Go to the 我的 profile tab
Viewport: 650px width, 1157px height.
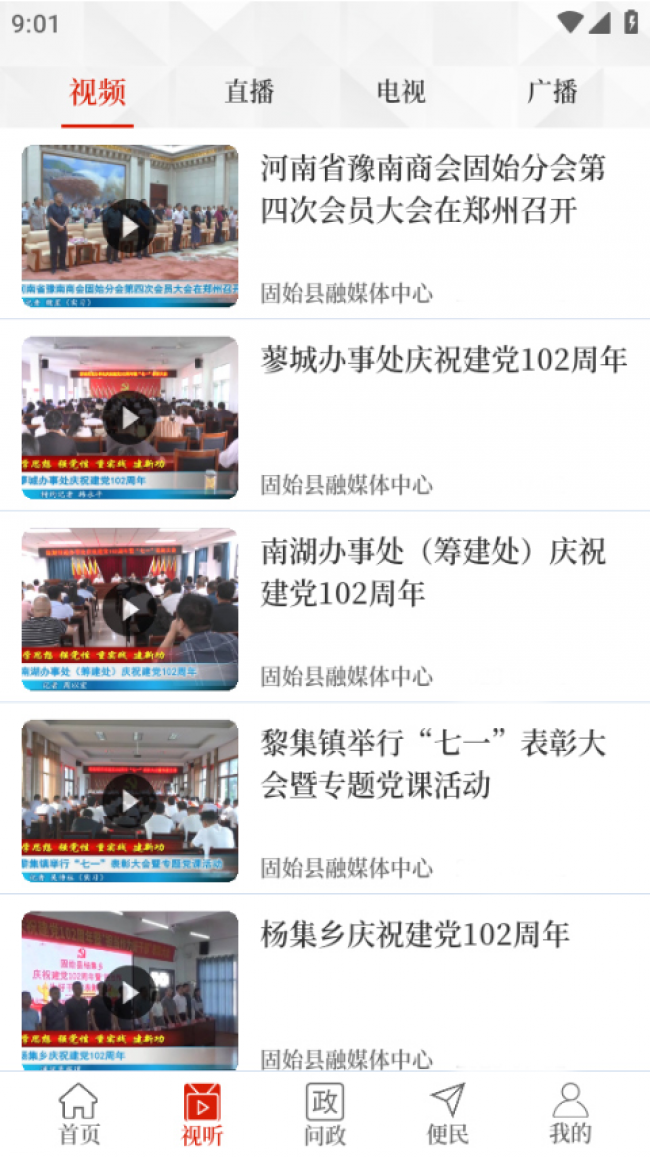(x=570, y=1114)
